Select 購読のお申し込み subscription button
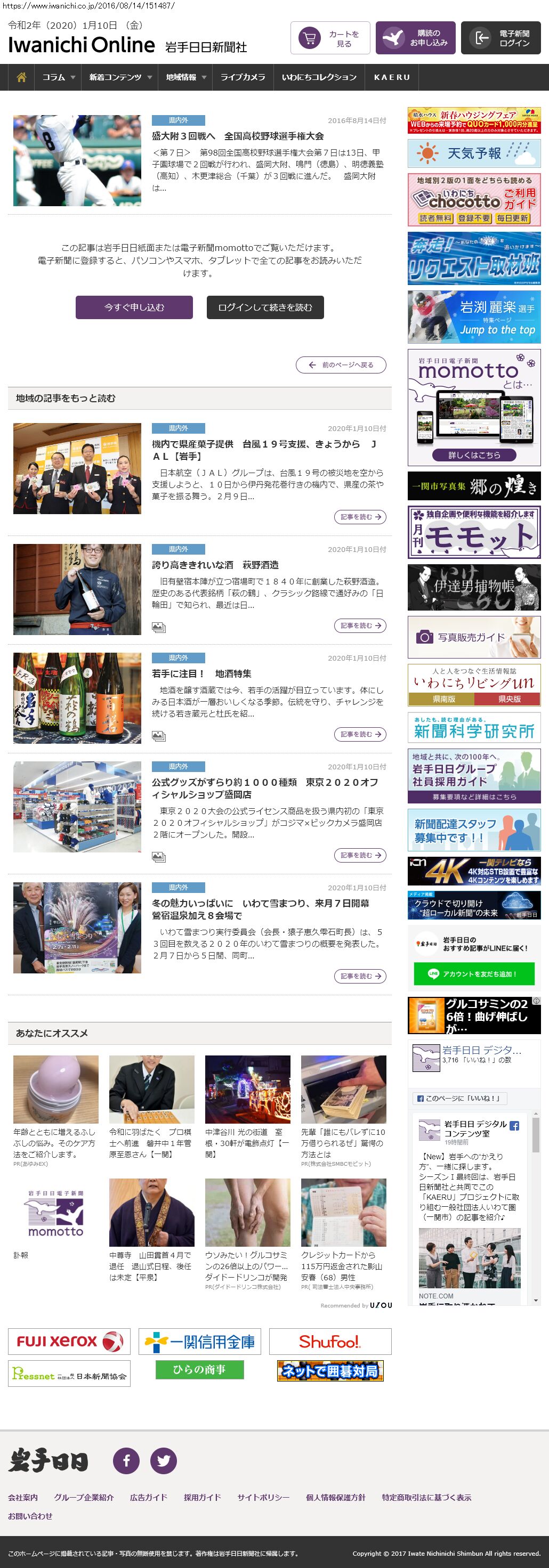The width and height of the screenshot is (549, 1568). (x=415, y=38)
